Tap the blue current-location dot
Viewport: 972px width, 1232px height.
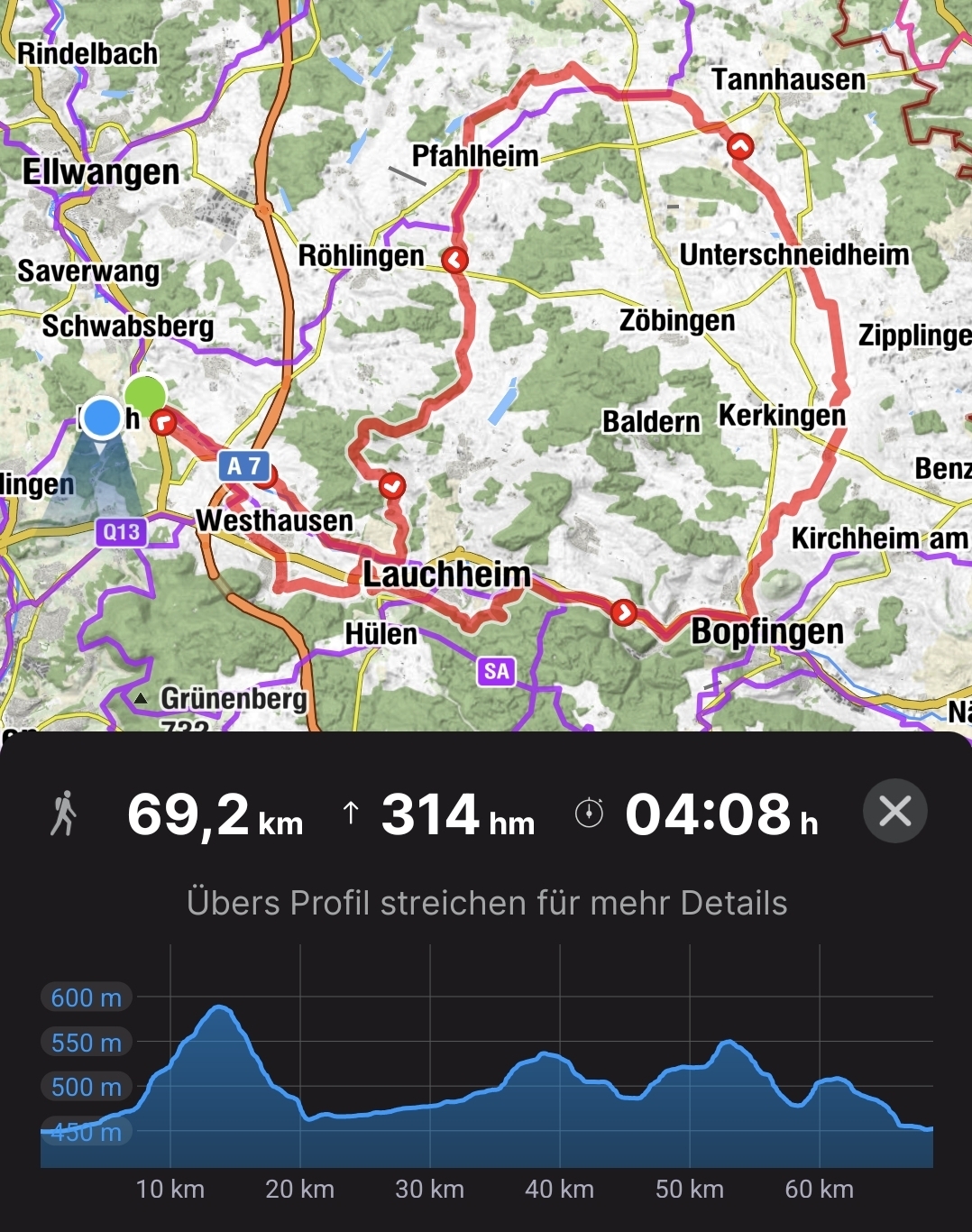102,418
